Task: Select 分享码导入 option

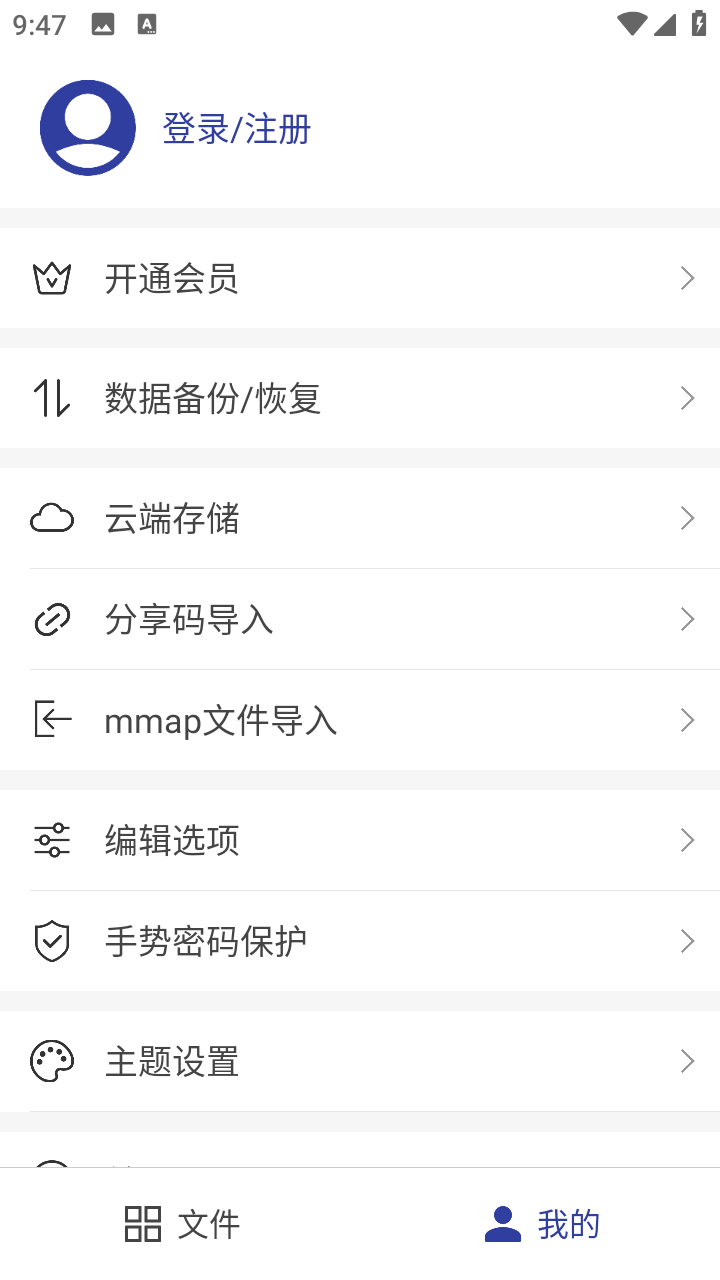Action: 360,620
